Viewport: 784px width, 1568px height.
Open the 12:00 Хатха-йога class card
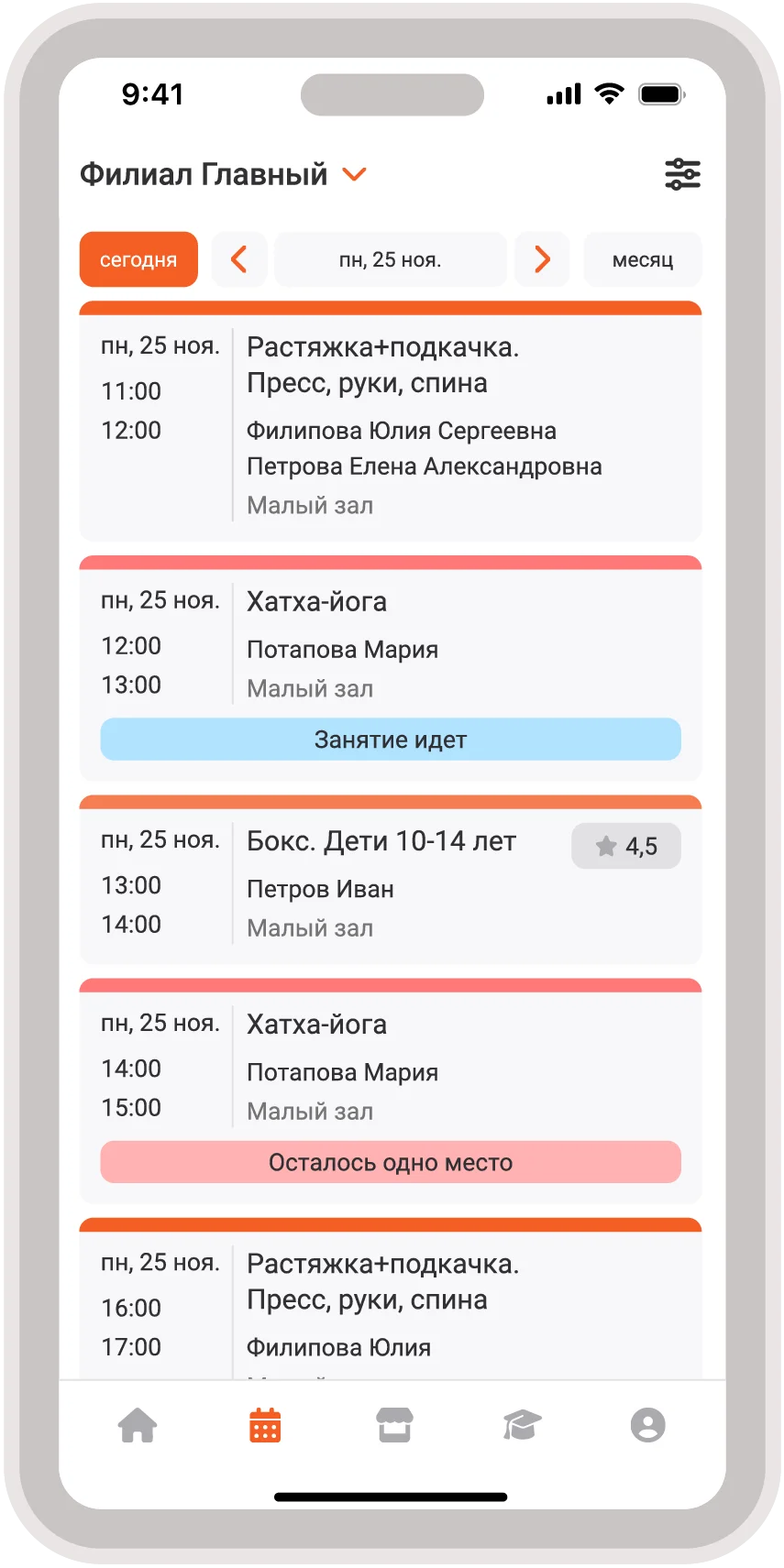click(391, 668)
